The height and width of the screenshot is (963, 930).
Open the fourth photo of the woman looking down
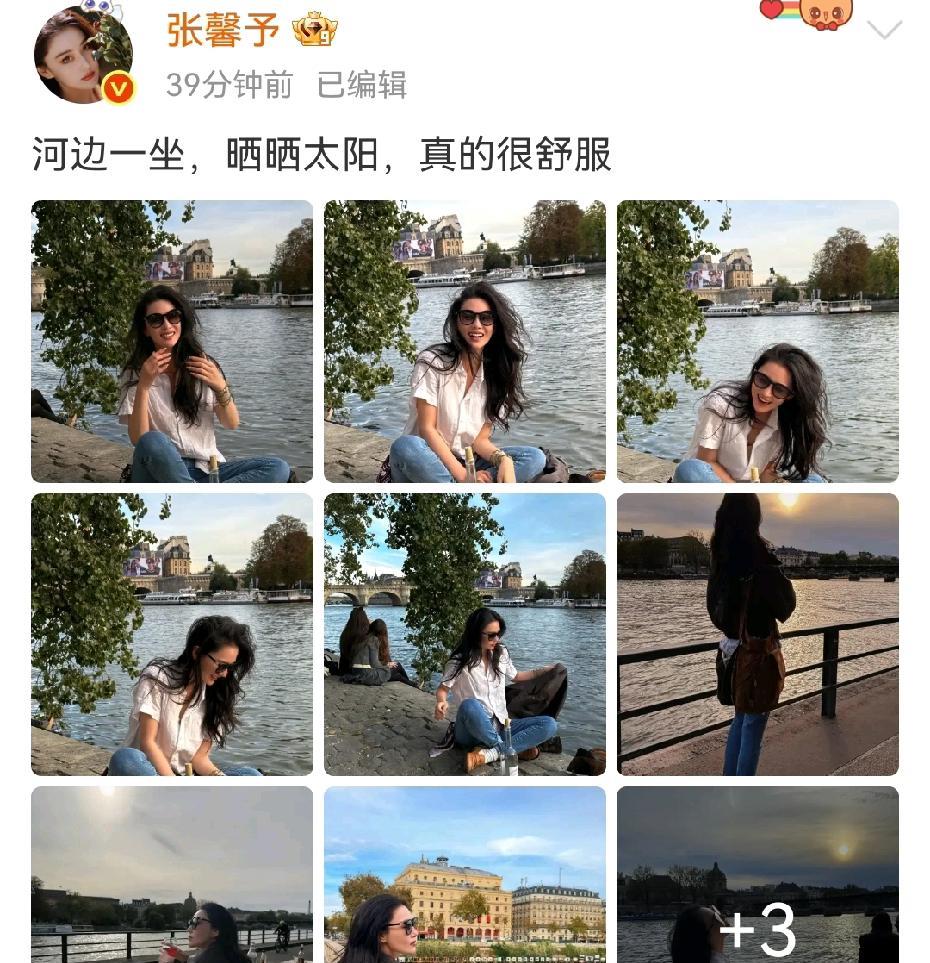(x=172, y=634)
